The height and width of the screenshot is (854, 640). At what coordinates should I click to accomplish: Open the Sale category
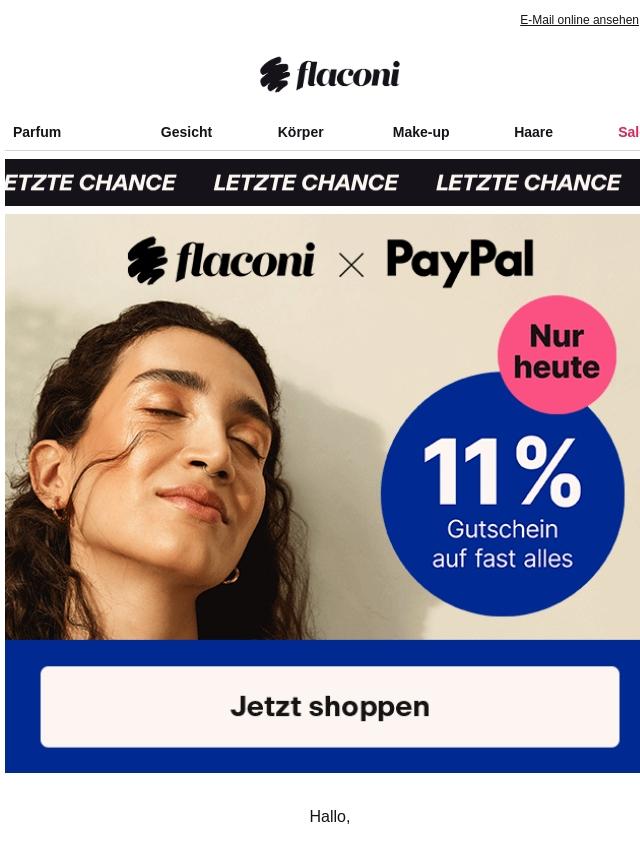click(627, 132)
